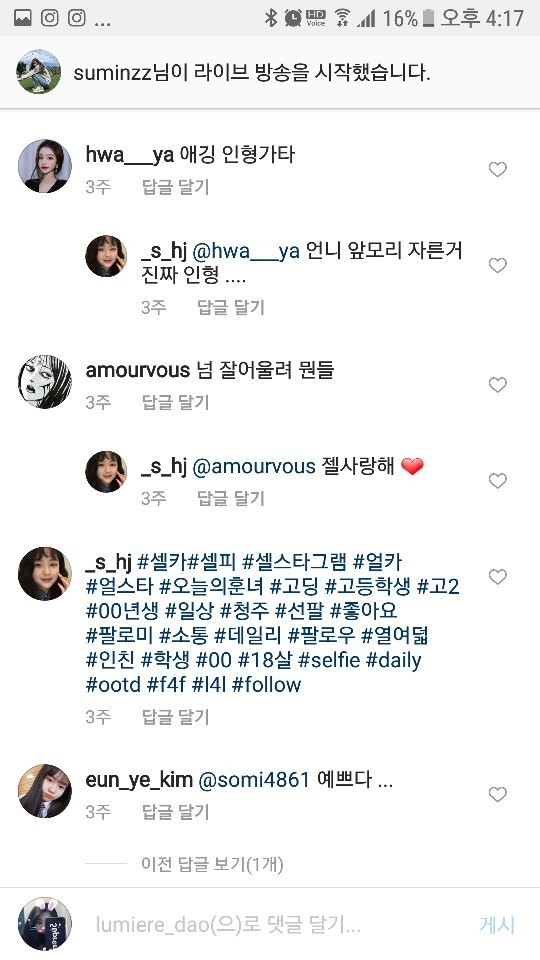The image size is (540, 960).
Task: Reply to eun_ye_kim's comment
Action: (176, 812)
